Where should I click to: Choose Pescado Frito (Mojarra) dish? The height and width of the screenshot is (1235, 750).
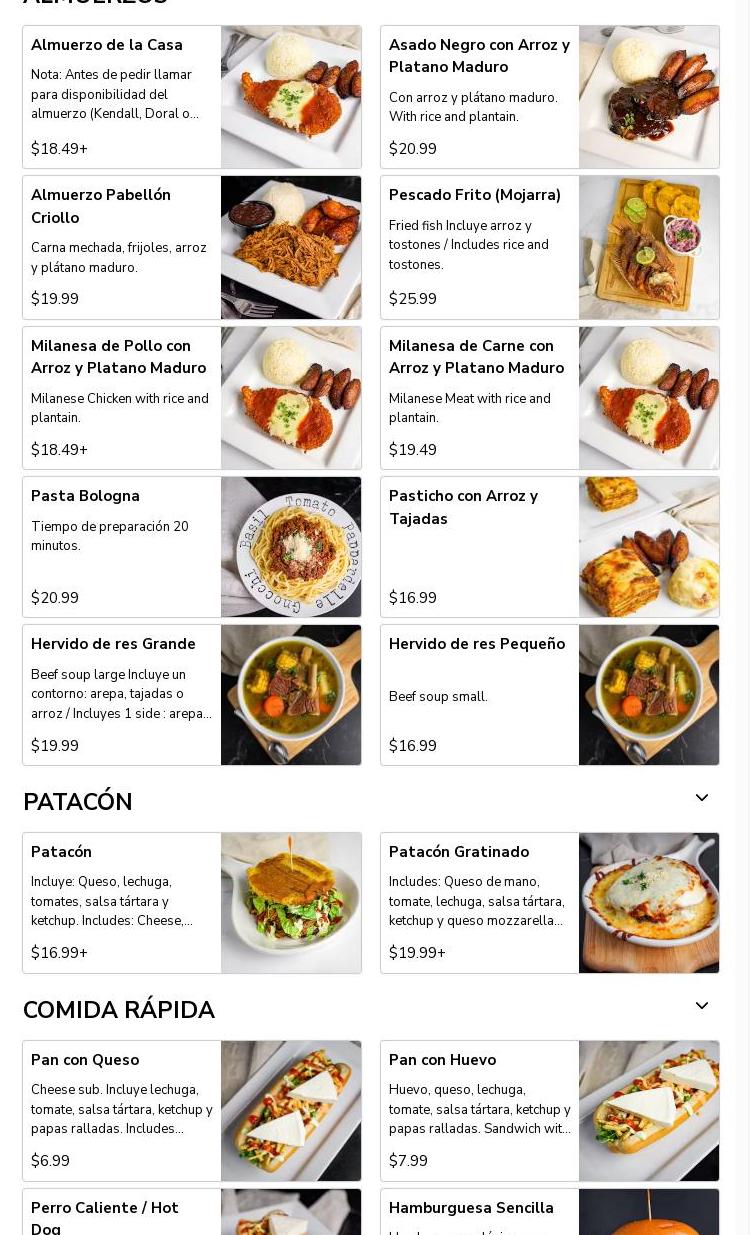(550, 248)
